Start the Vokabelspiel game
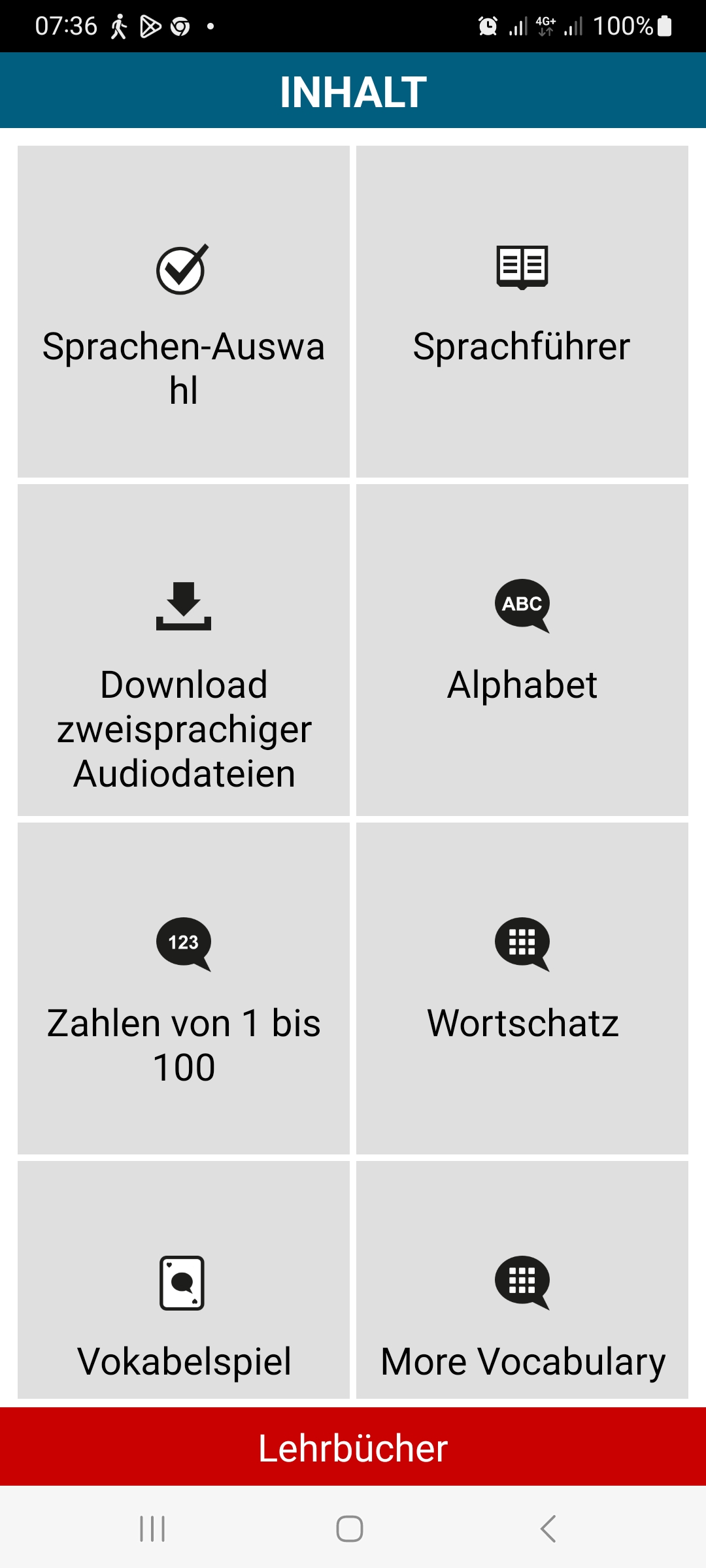Image resolution: width=706 pixels, height=1568 pixels. [x=184, y=1280]
